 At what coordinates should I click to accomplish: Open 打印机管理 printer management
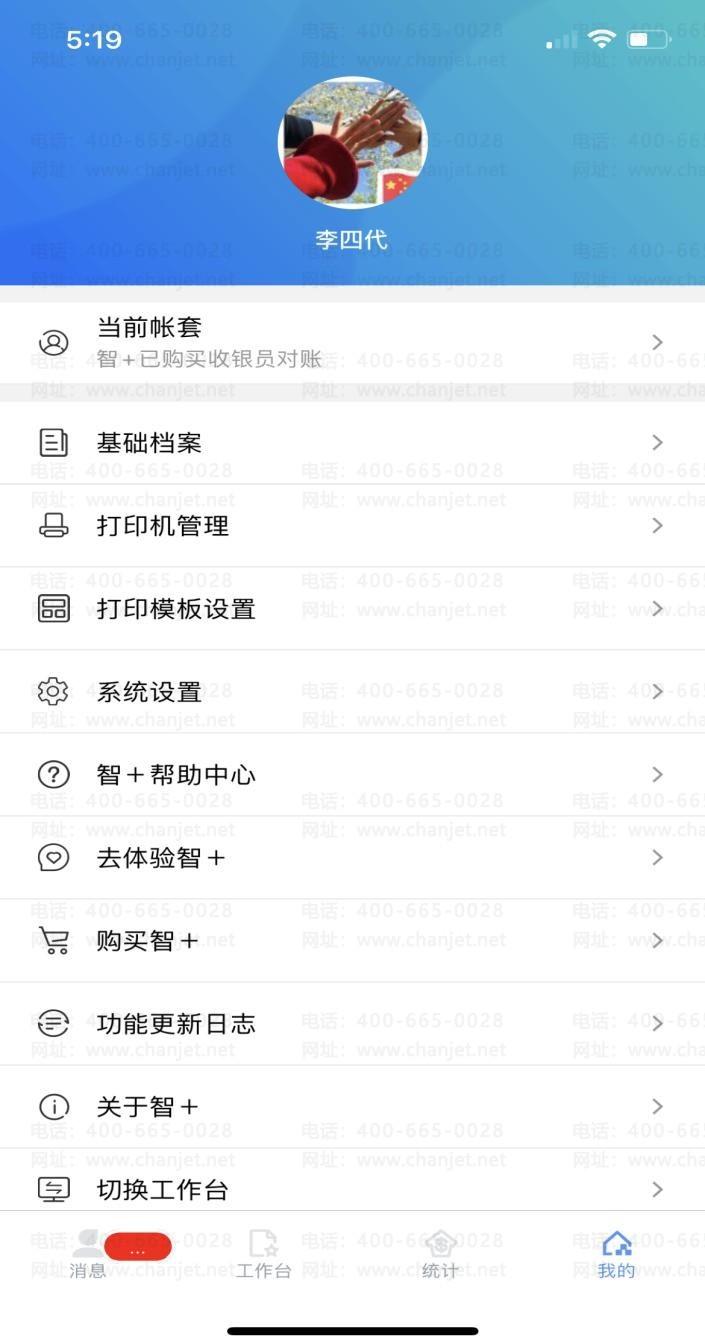pyautogui.click(x=350, y=525)
